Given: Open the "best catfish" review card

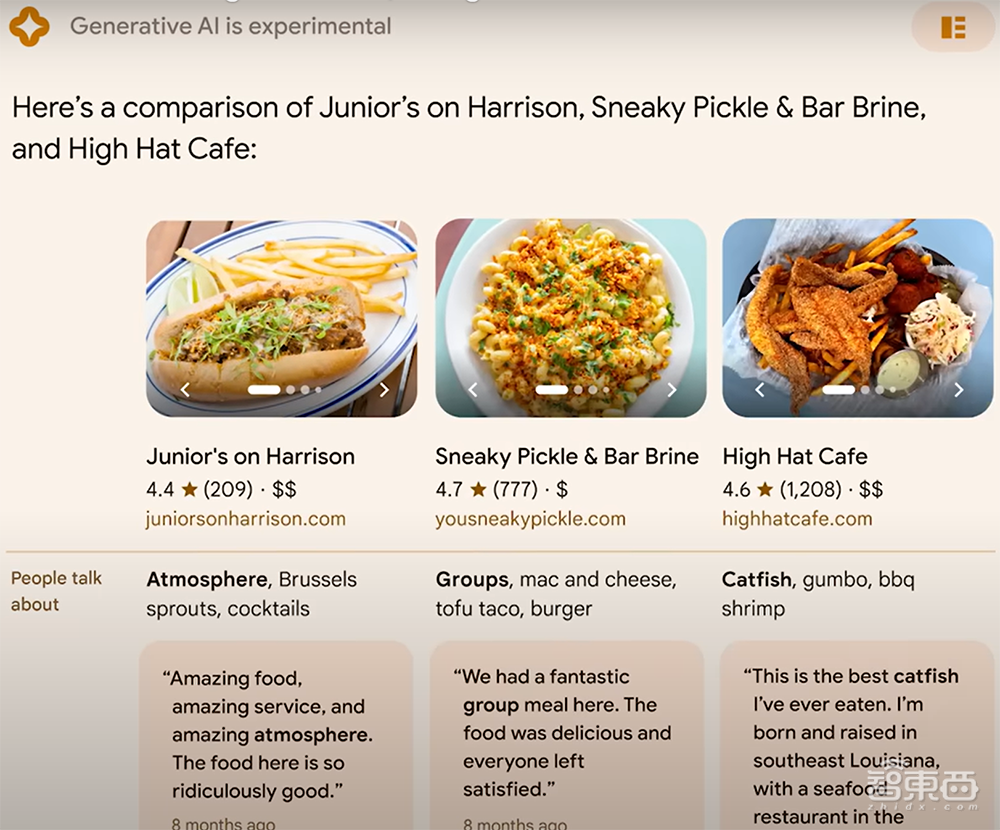Looking at the screenshot, I should tap(855, 735).
